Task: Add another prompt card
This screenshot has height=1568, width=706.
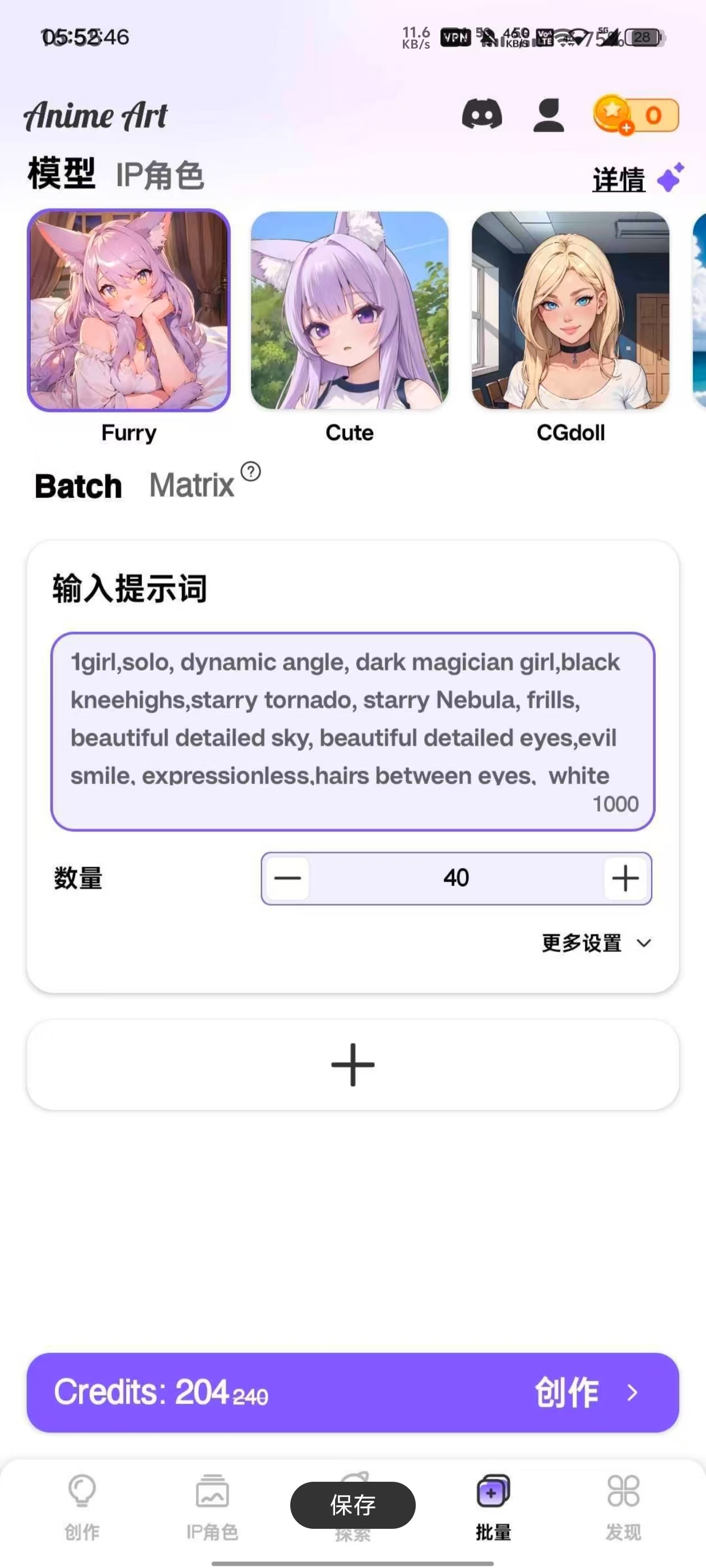Action: (x=352, y=1065)
